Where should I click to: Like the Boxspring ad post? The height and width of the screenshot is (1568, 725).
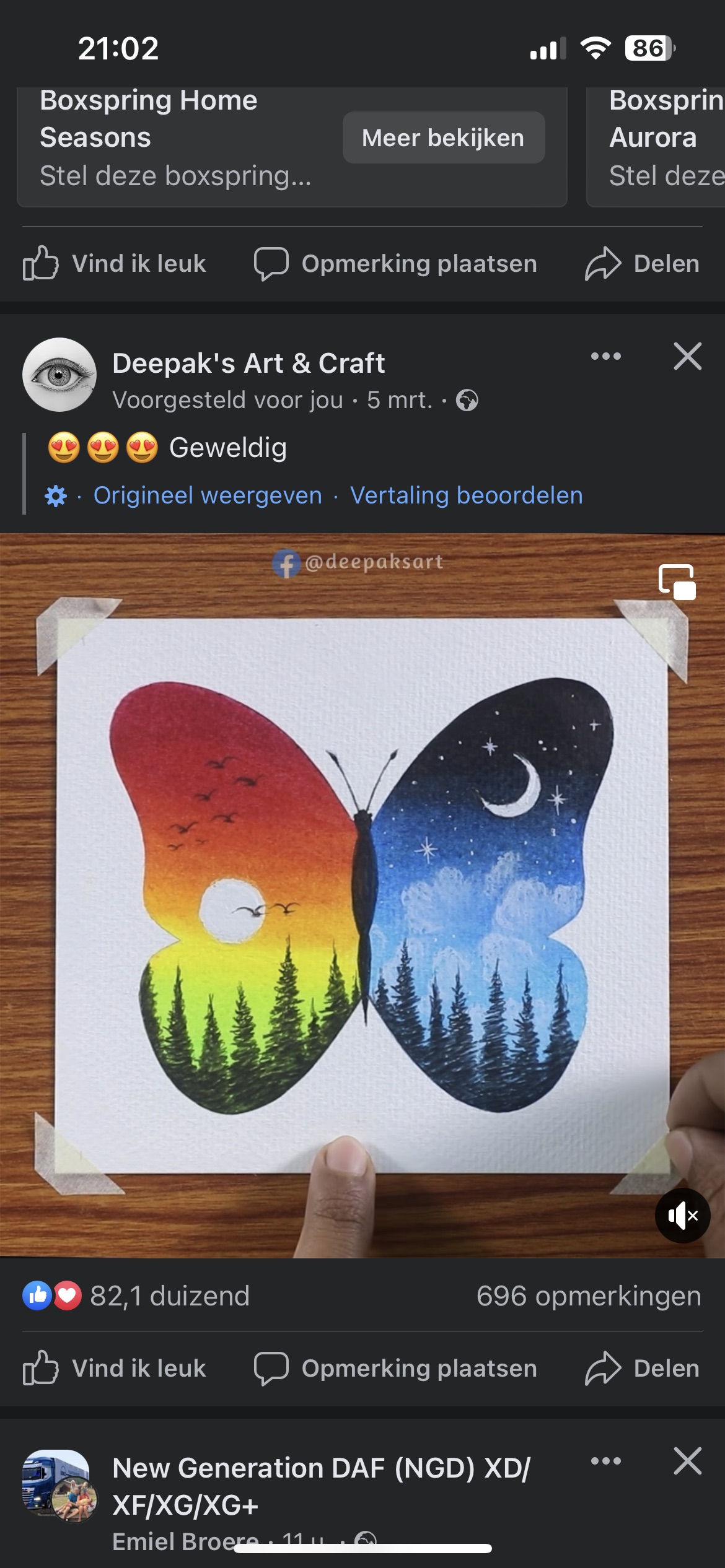(115, 263)
